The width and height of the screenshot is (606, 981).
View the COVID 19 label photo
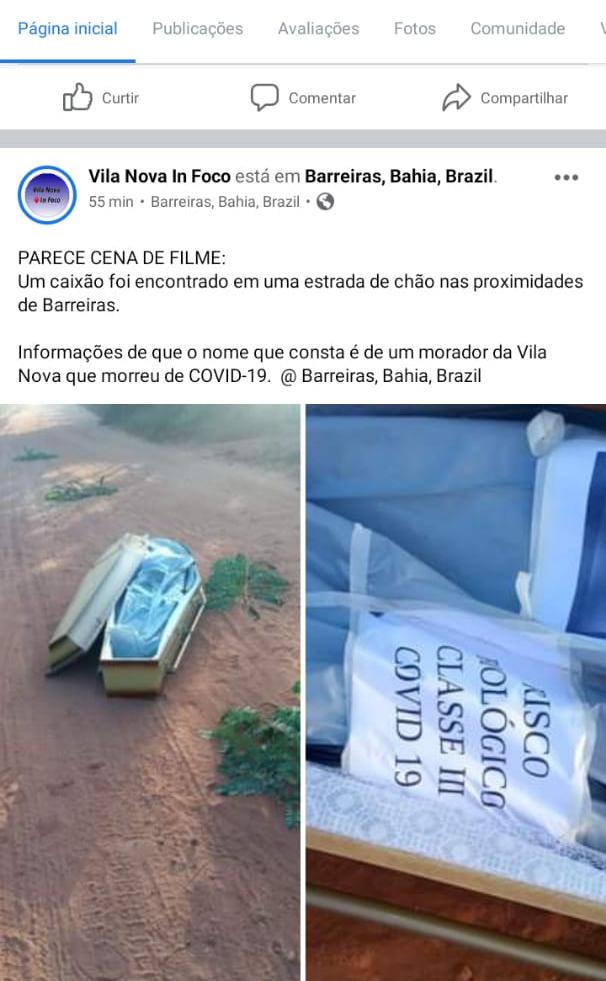point(456,690)
